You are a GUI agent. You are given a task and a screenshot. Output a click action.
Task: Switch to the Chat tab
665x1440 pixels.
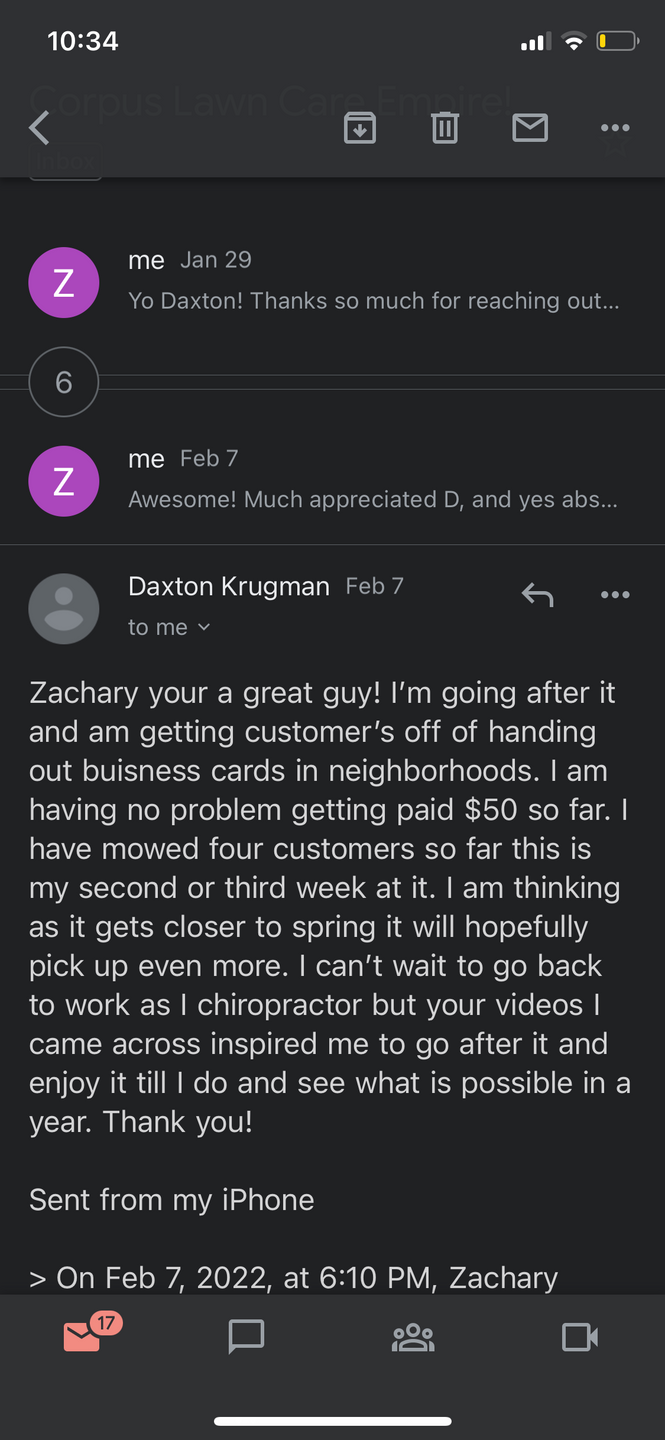246,1337
